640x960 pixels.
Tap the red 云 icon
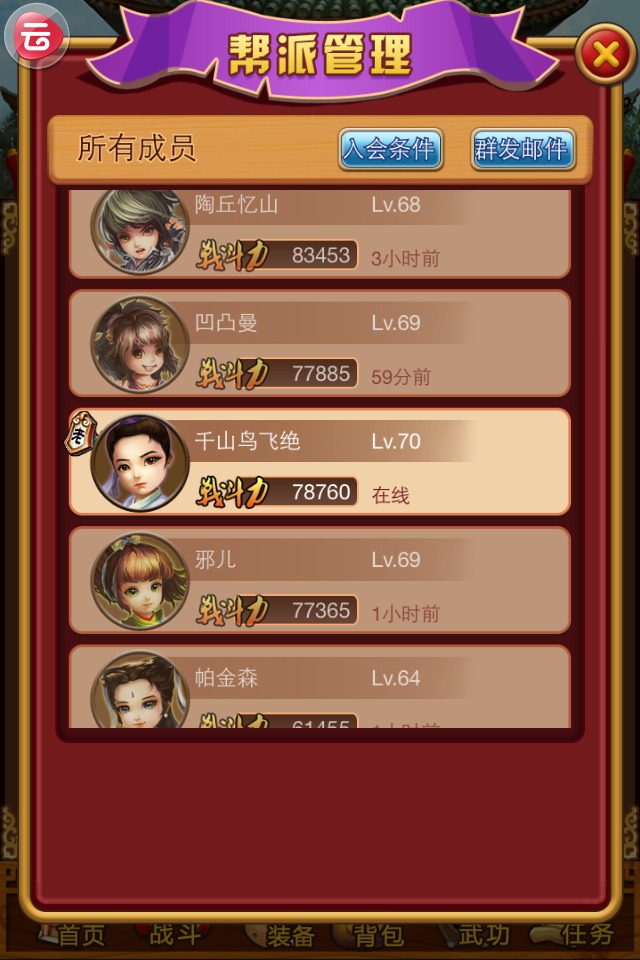[37, 37]
